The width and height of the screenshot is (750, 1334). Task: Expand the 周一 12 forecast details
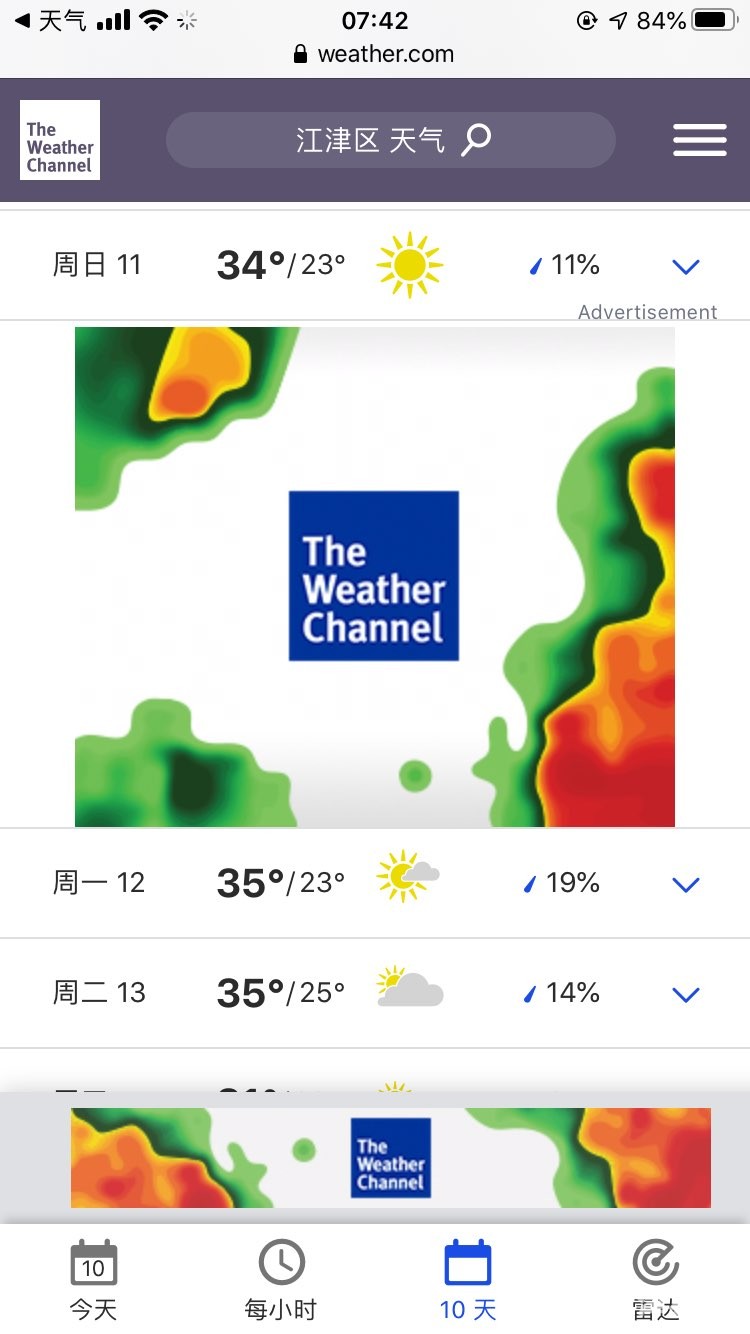pos(685,884)
